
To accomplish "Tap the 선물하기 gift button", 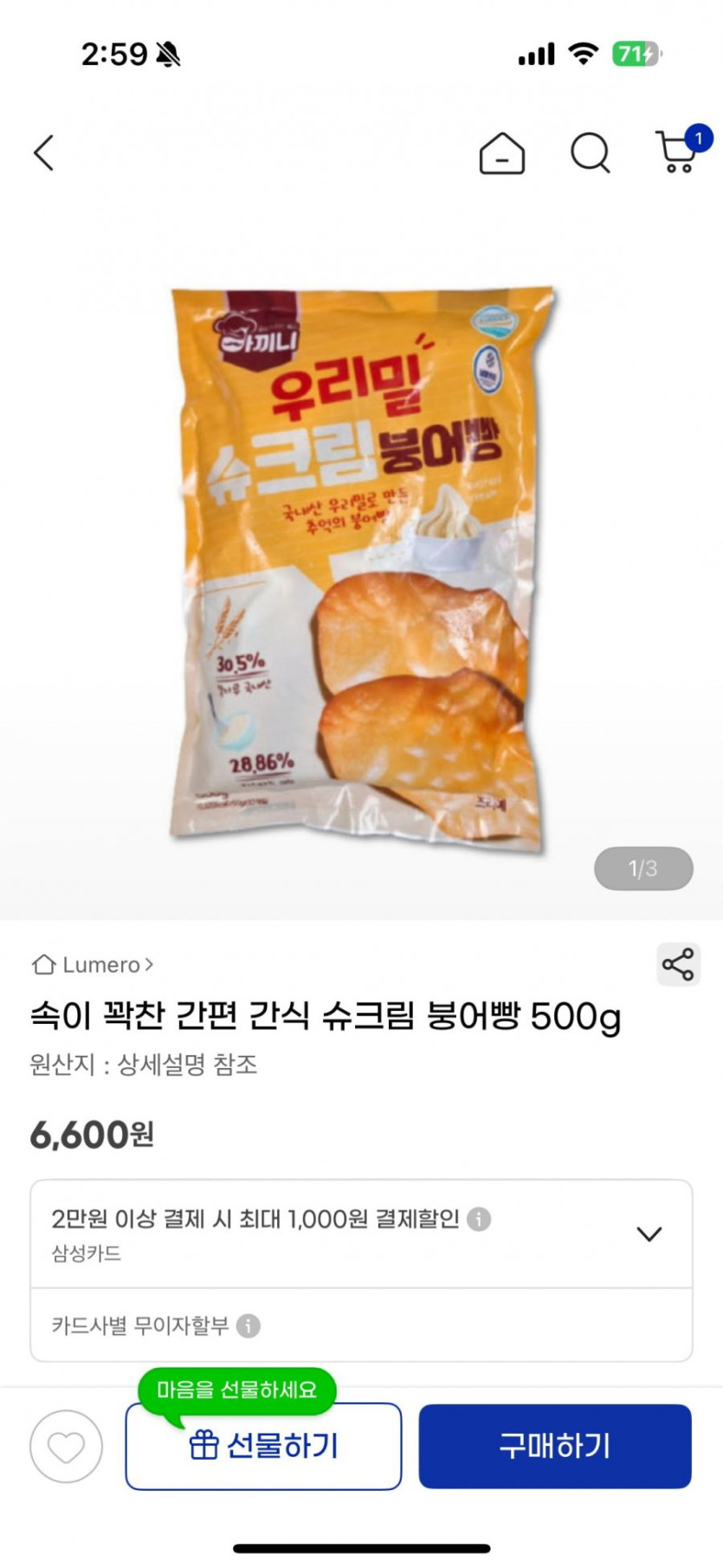I will click(x=263, y=1446).
